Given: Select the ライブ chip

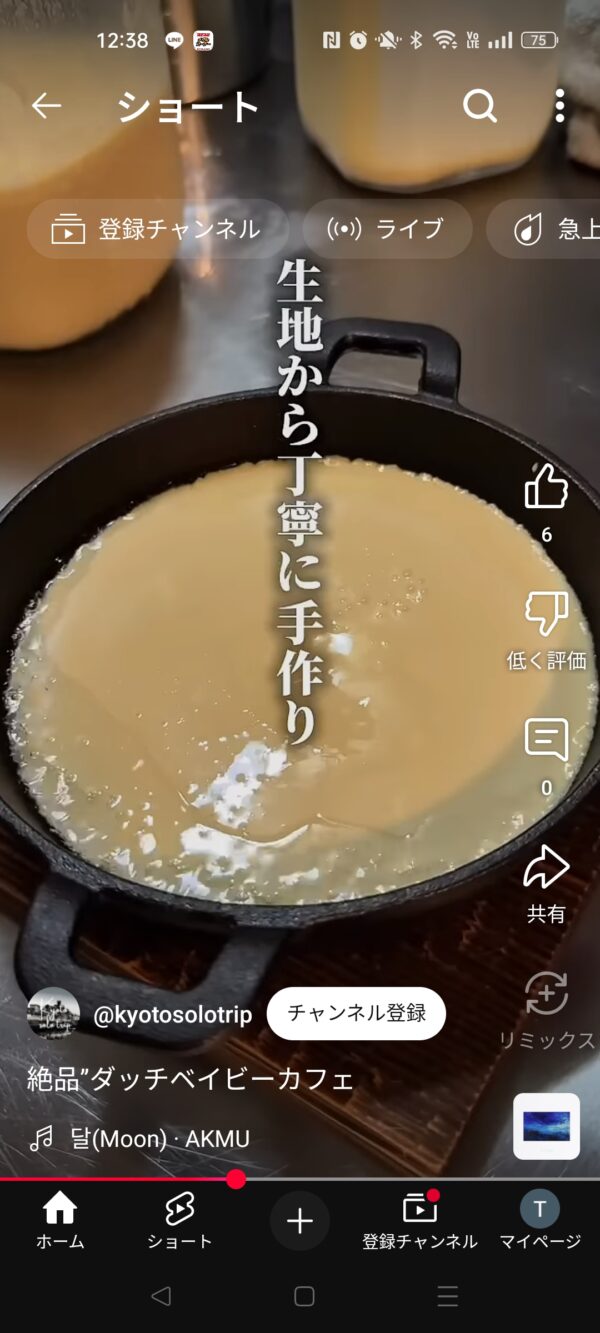Looking at the screenshot, I should click(387, 229).
